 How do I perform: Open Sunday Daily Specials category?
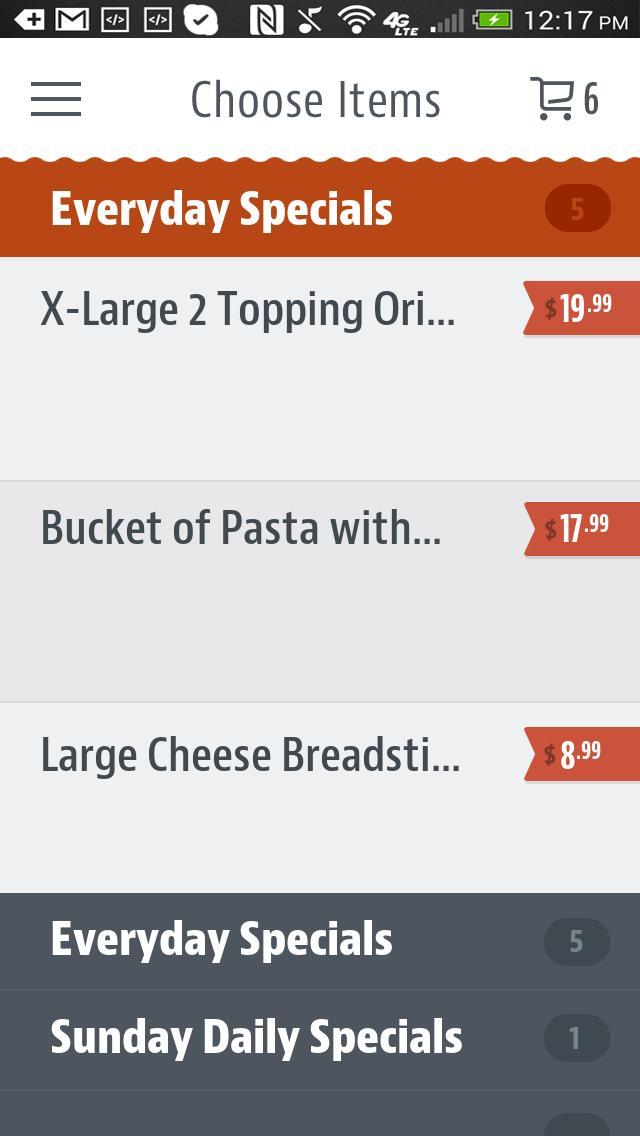(256, 1038)
